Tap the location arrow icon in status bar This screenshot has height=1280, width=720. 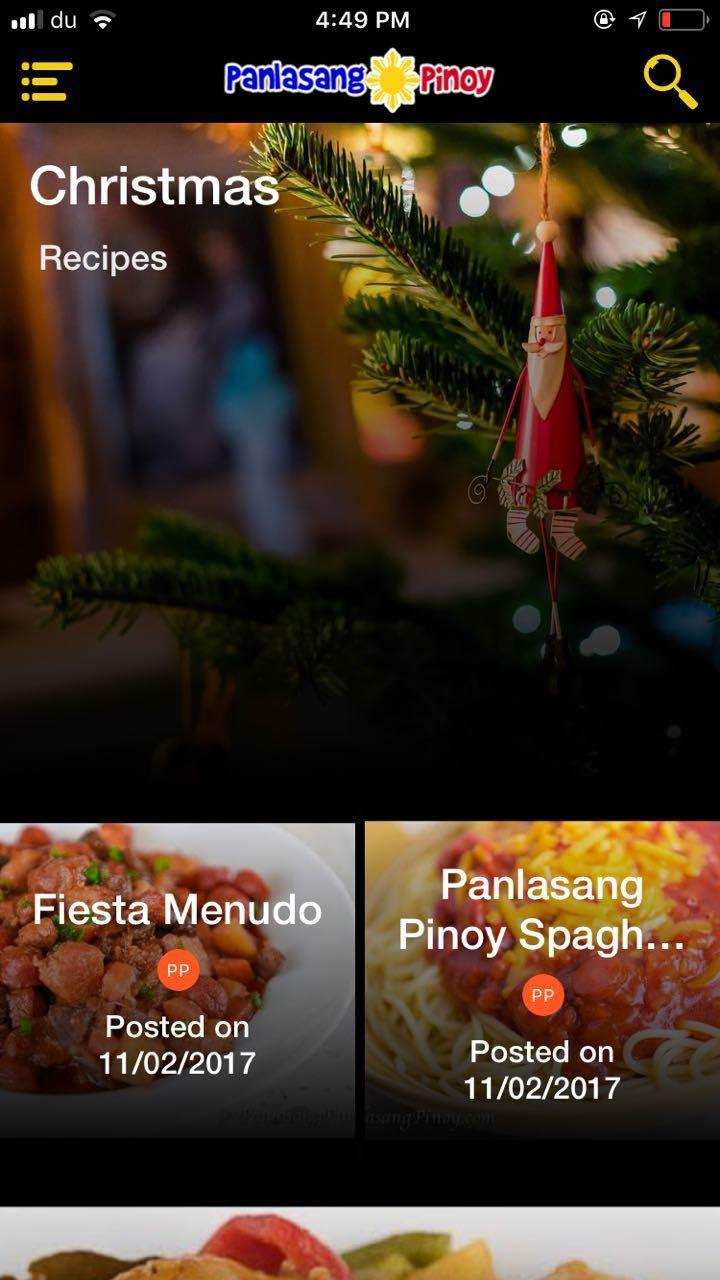coord(639,18)
